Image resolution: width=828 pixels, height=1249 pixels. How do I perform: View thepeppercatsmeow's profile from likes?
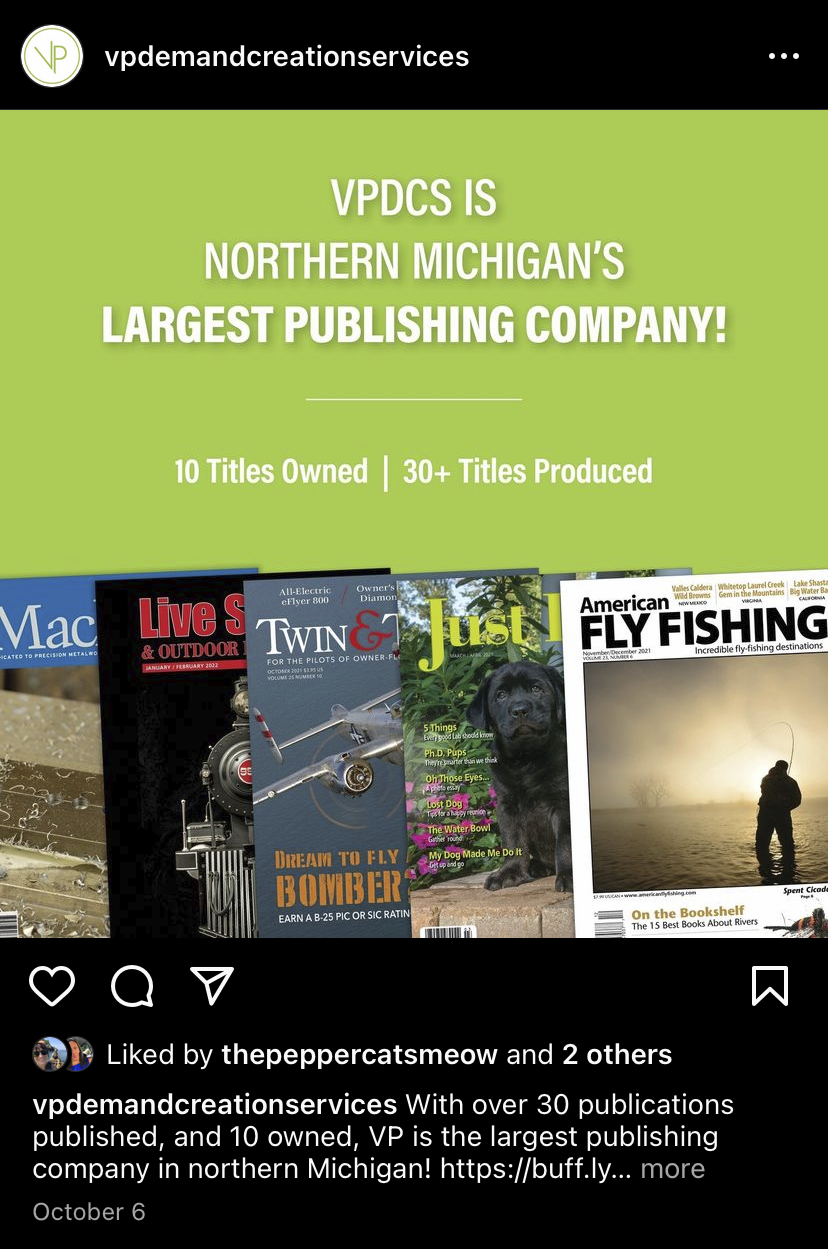[359, 1054]
